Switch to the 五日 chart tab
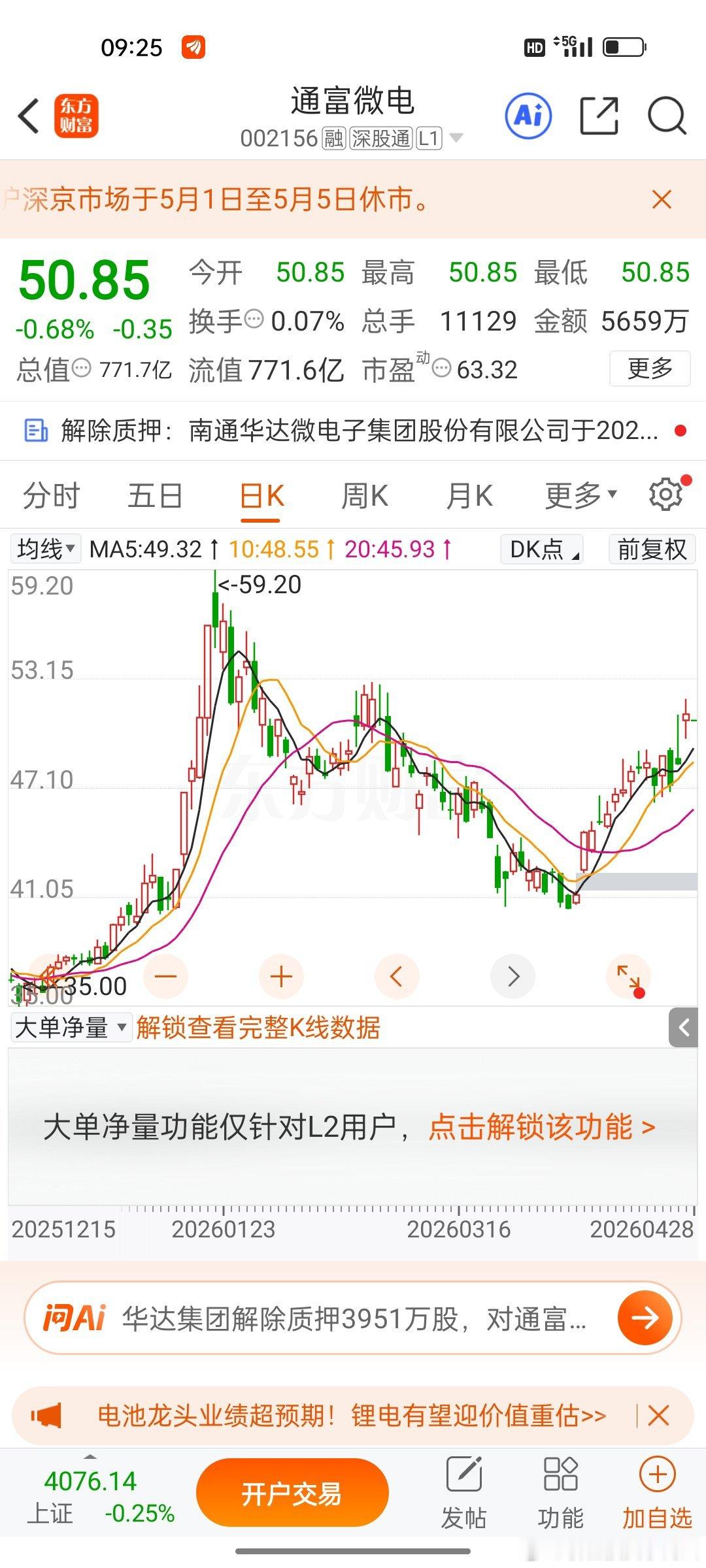Viewport: 706px width, 1568px height. click(155, 496)
